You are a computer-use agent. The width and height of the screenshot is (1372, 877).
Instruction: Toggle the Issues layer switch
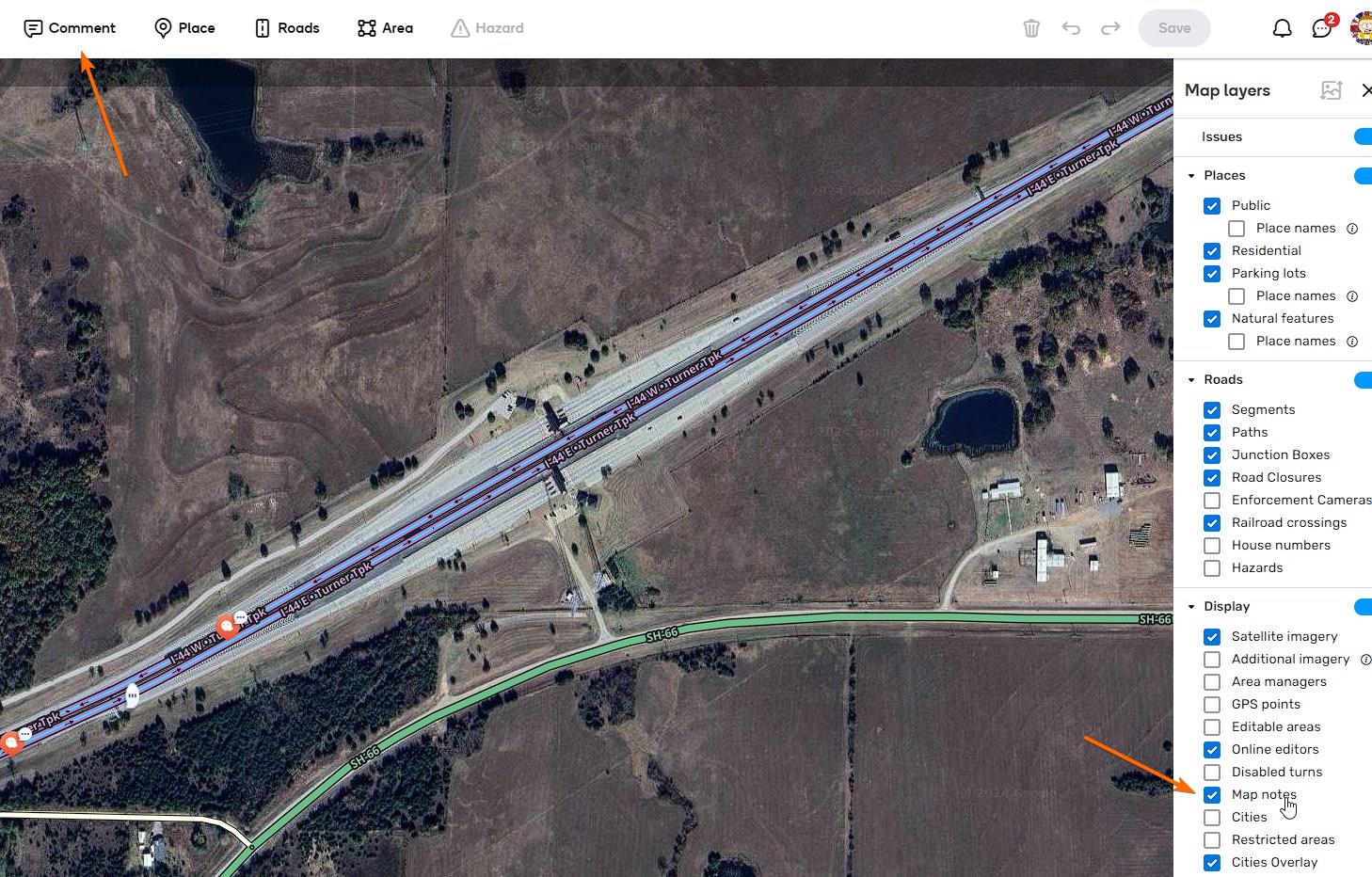click(1364, 137)
